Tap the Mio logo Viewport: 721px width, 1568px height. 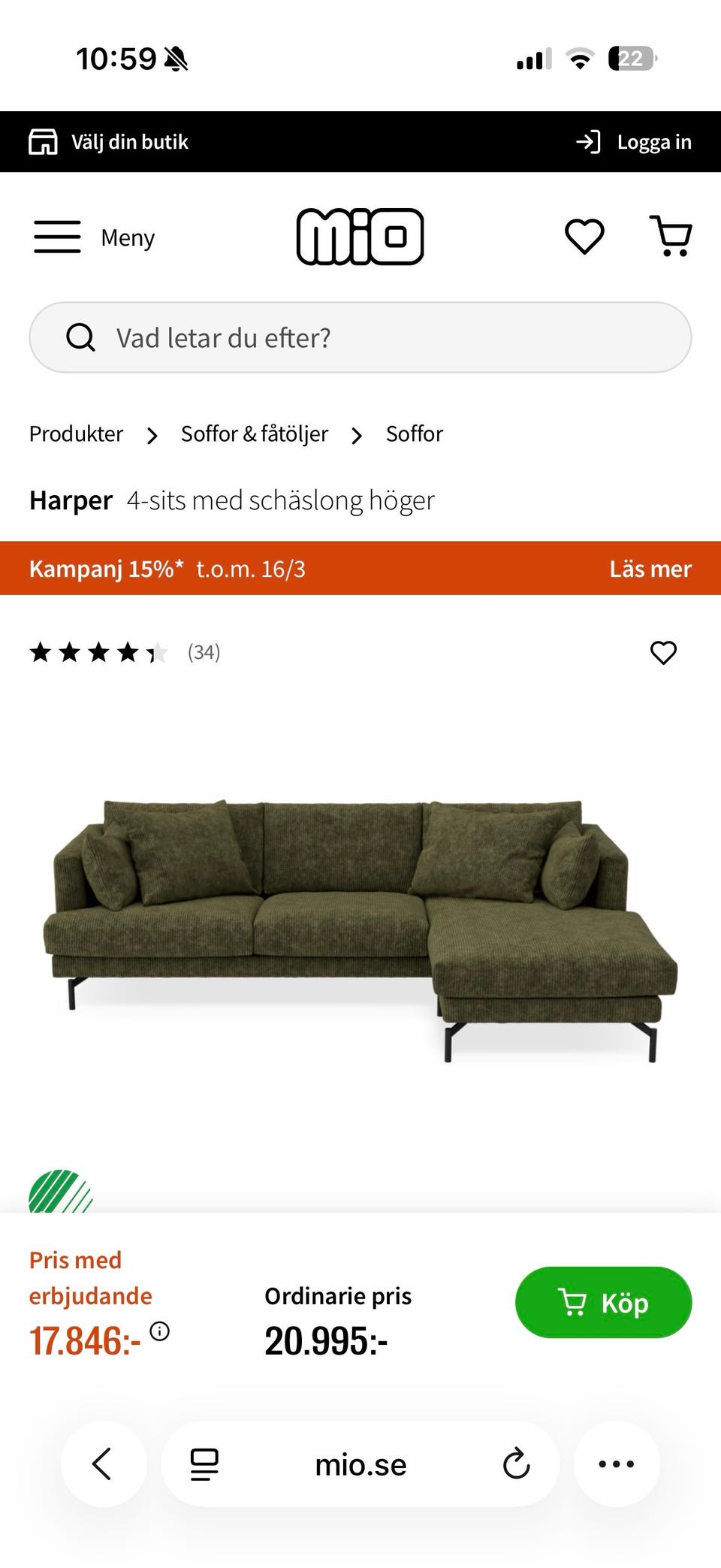click(360, 236)
